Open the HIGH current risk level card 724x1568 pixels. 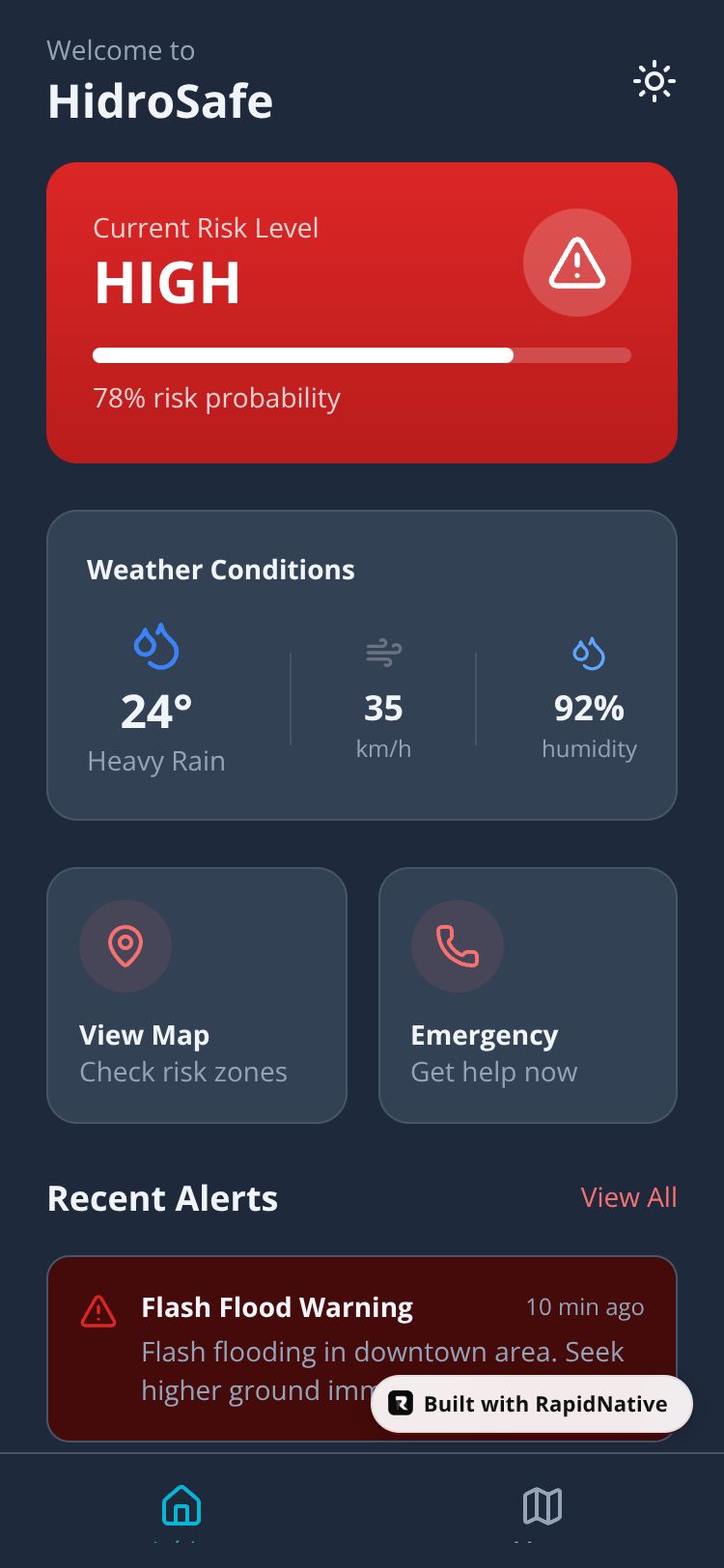[x=362, y=313]
